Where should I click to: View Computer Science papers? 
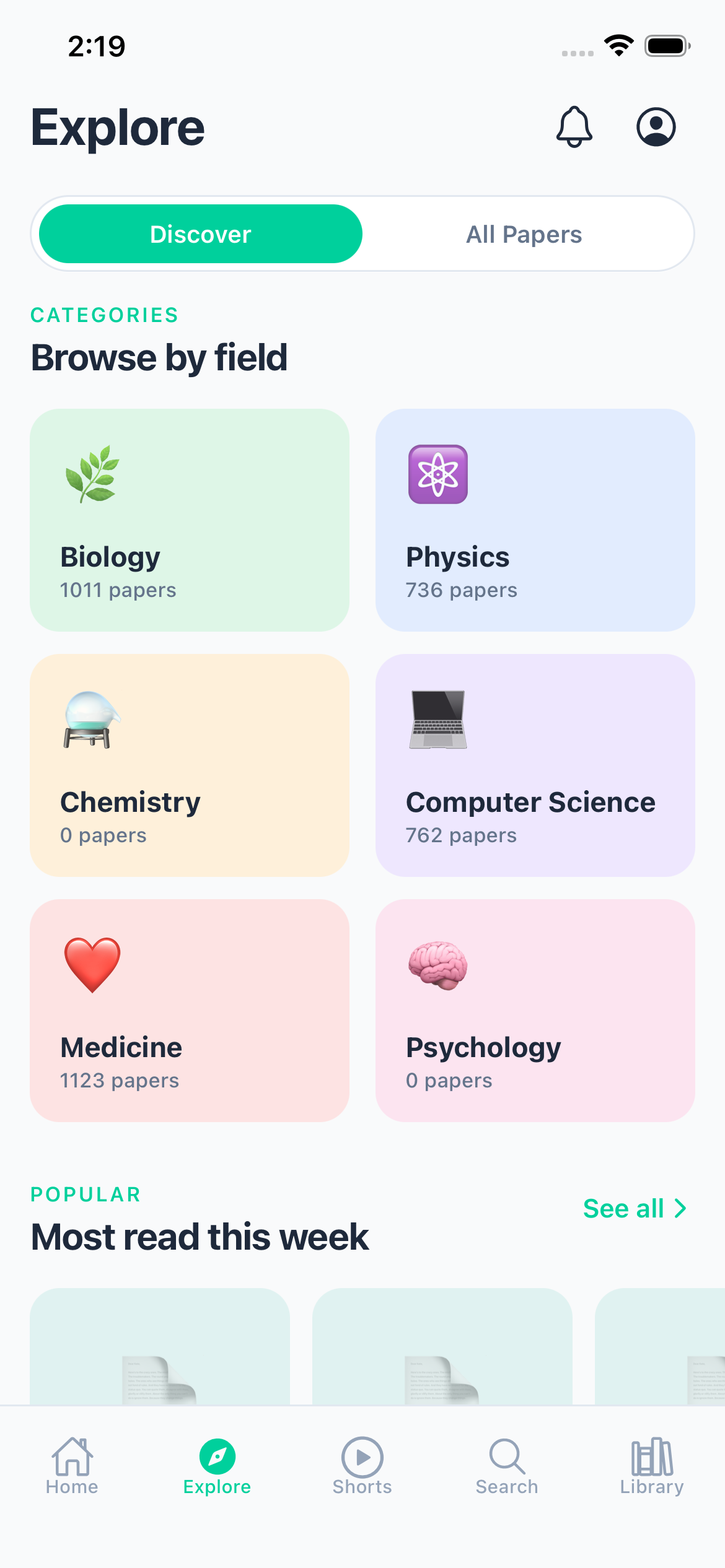pos(535,765)
